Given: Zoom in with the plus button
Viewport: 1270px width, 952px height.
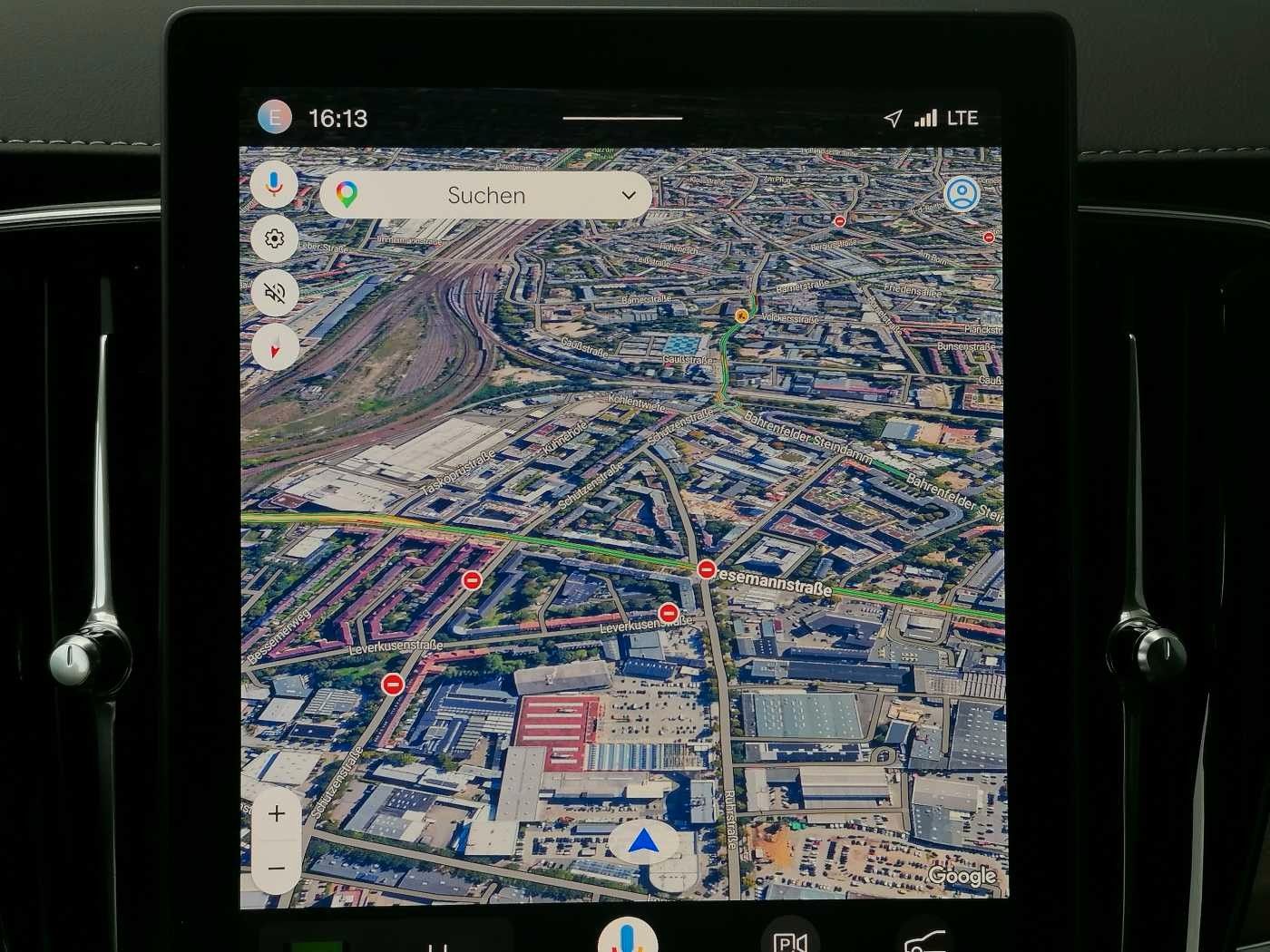Looking at the screenshot, I should tap(277, 814).
